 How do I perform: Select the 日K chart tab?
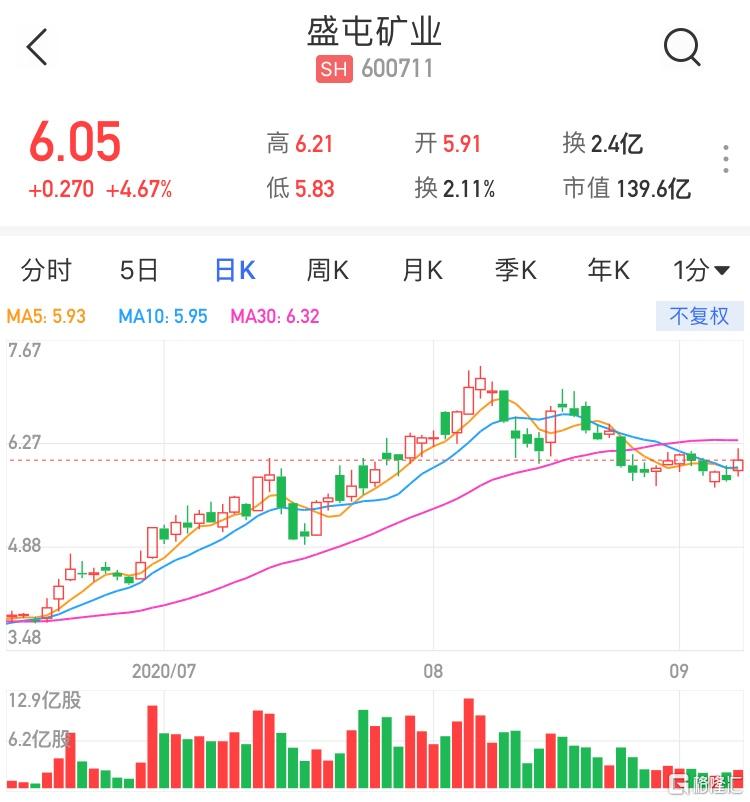tap(235, 270)
